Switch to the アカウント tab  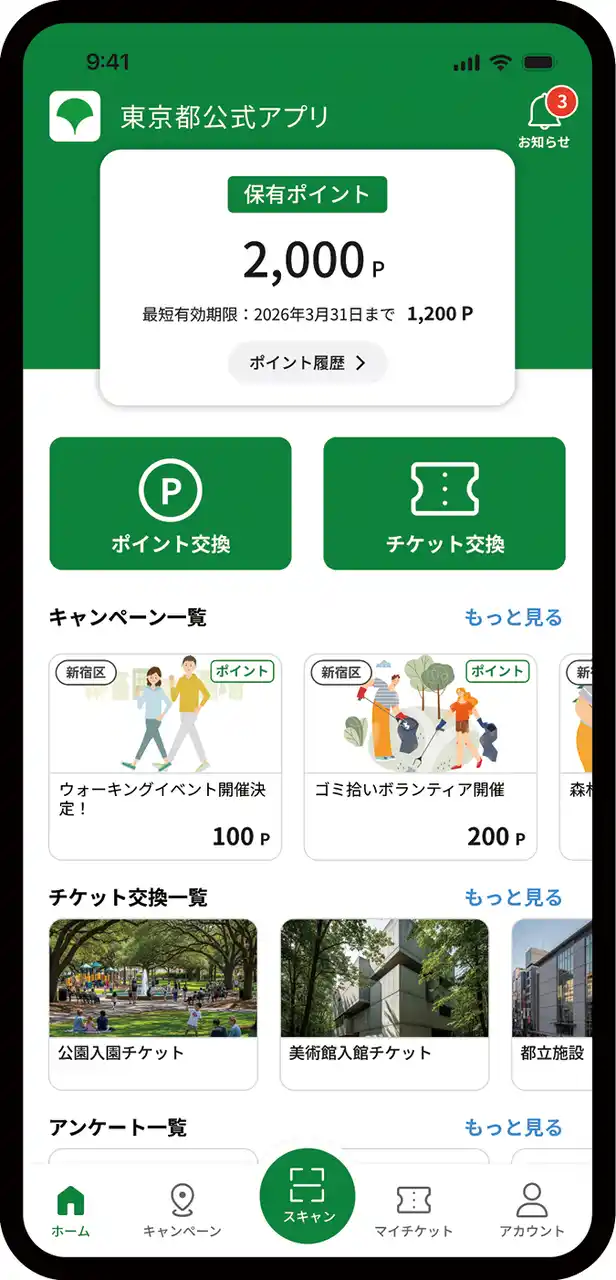[x=532, y=1211]
